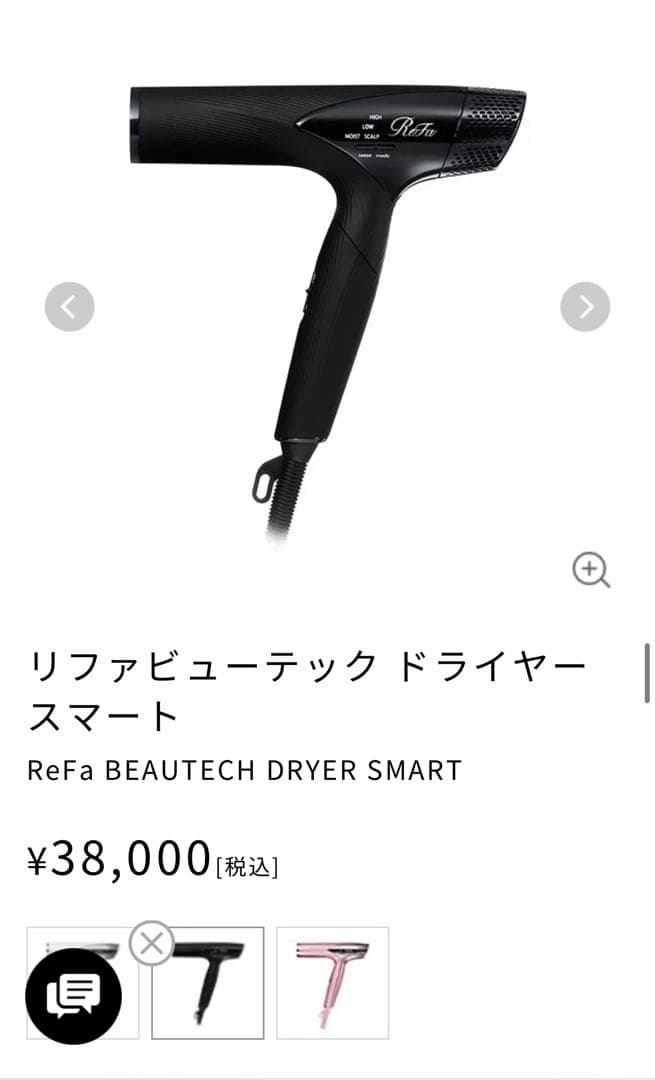Show the previous product image
Image resolution: width=655 pixels, height=1080 pixels.
click(69, 307)
